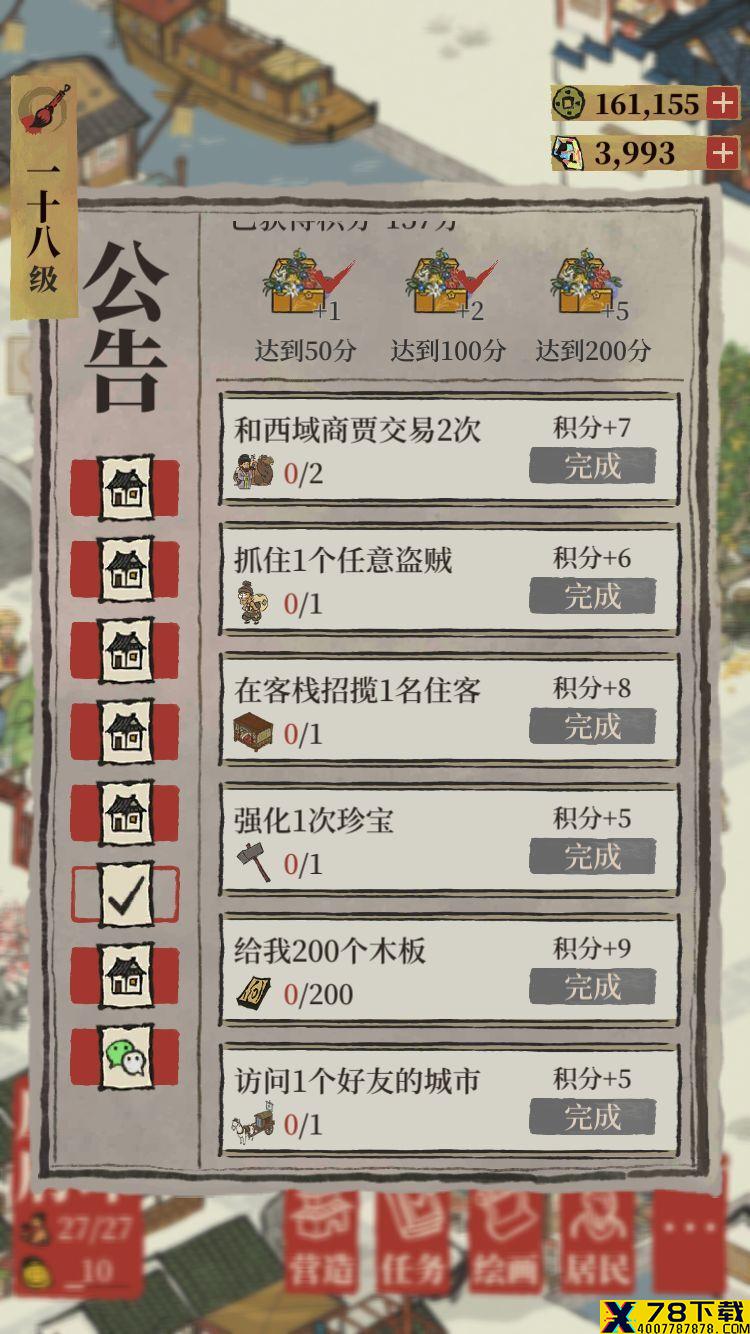This screenshot has height=1334, width=750.
Task: Open the 营造 build menu
Action: click(x=321, y=1240)
